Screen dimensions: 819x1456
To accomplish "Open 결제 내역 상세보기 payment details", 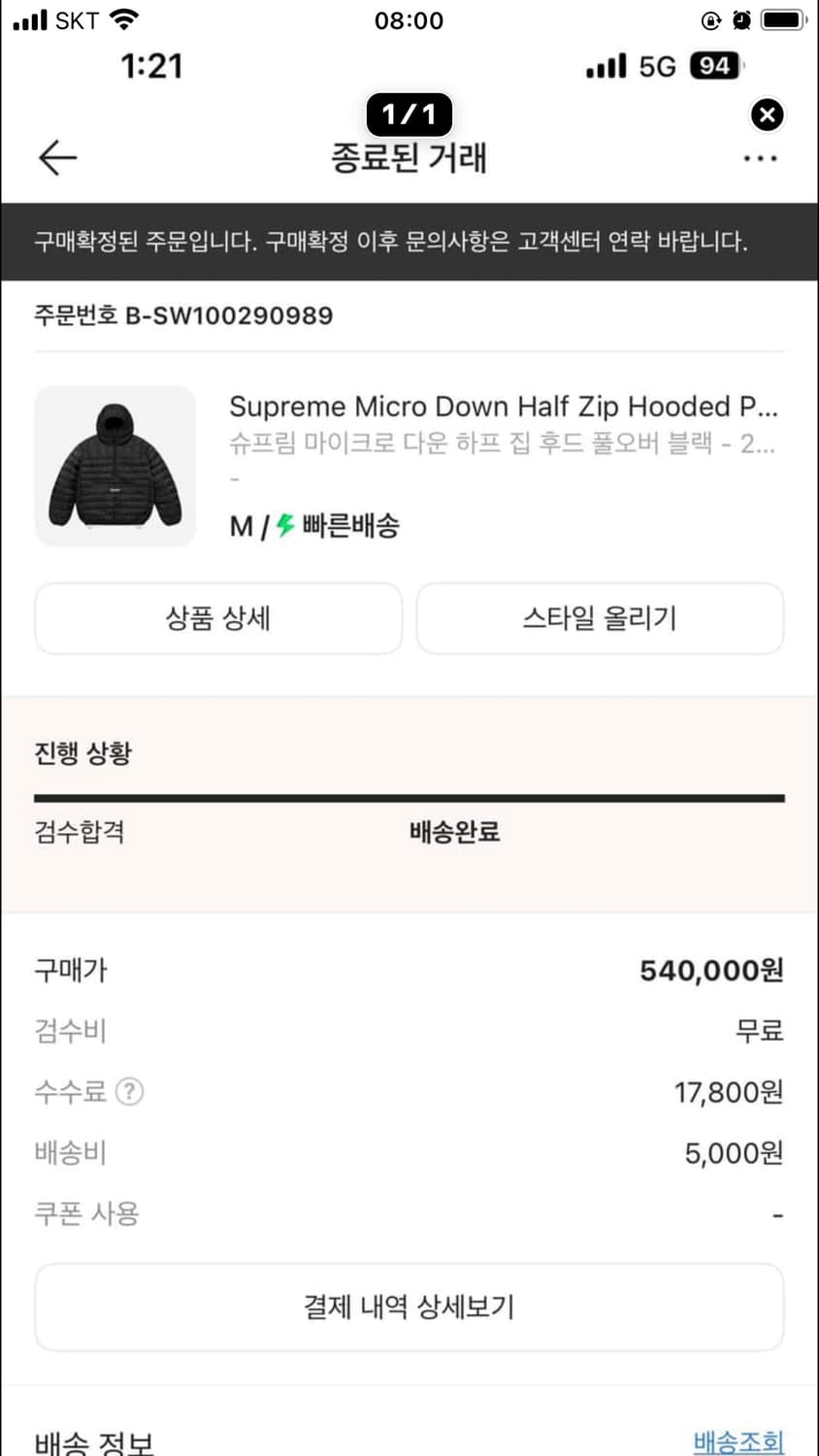I will [409, 1307].
